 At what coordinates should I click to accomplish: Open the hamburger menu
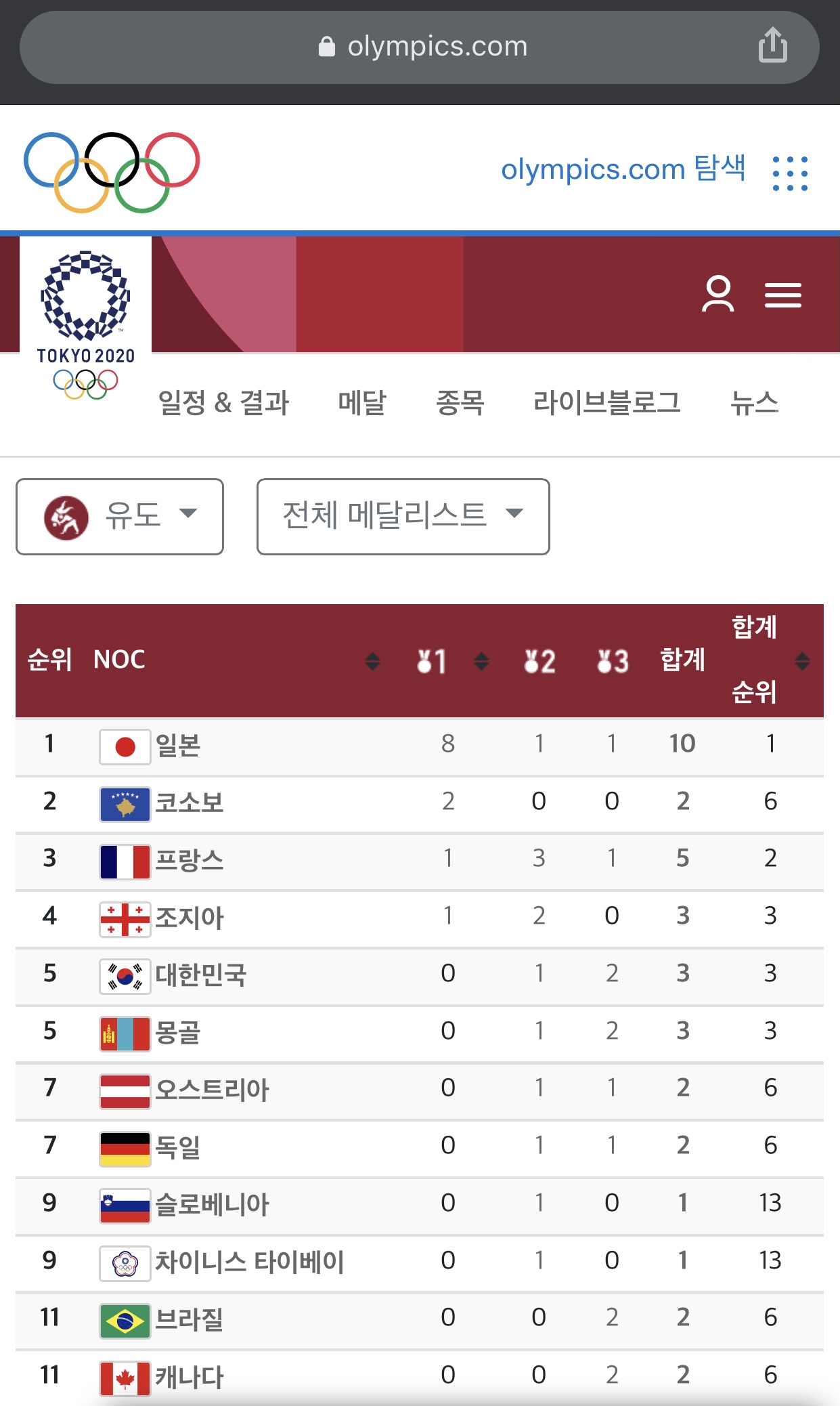click(782, 295)
